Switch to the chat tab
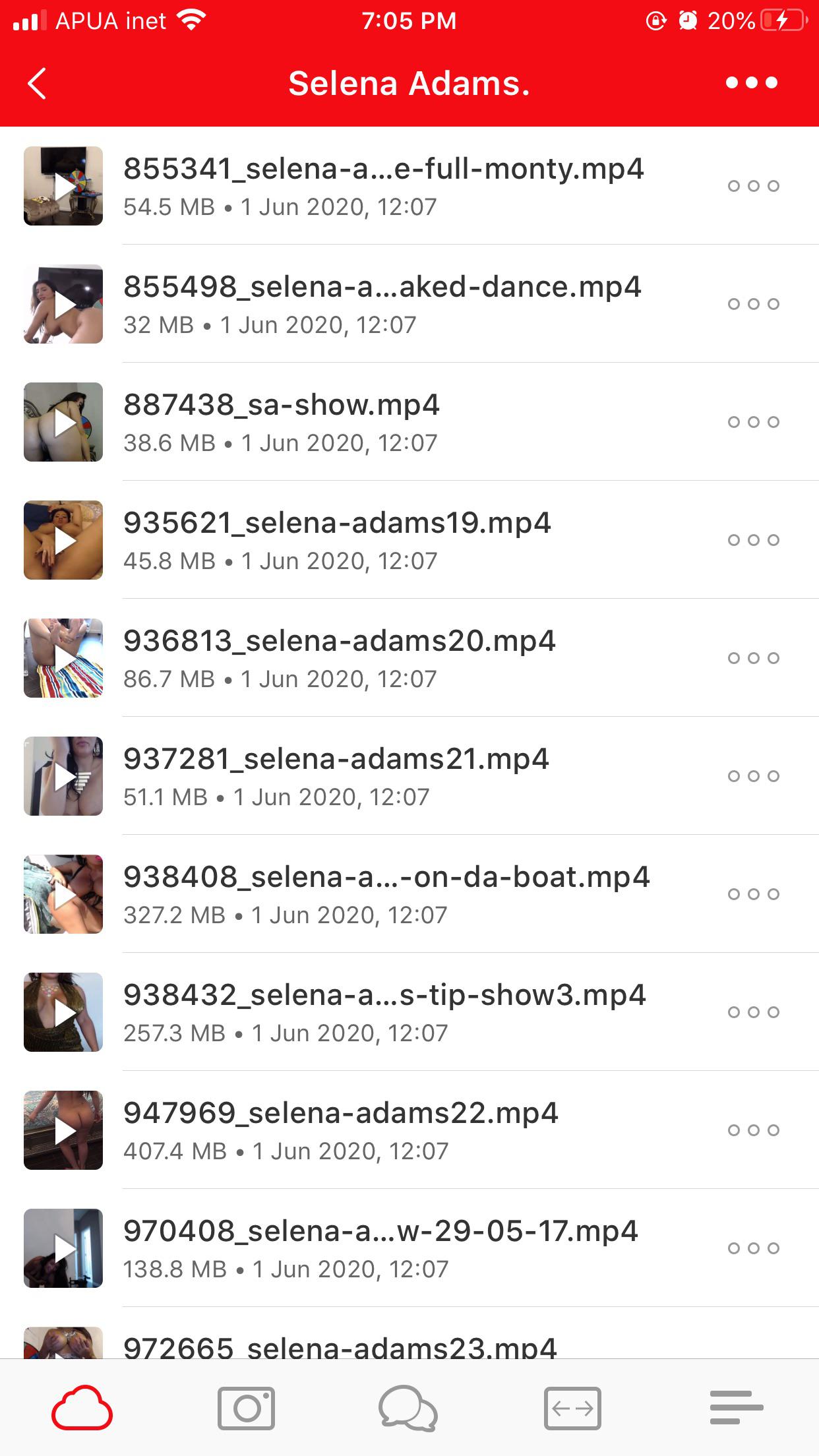 408,1409
